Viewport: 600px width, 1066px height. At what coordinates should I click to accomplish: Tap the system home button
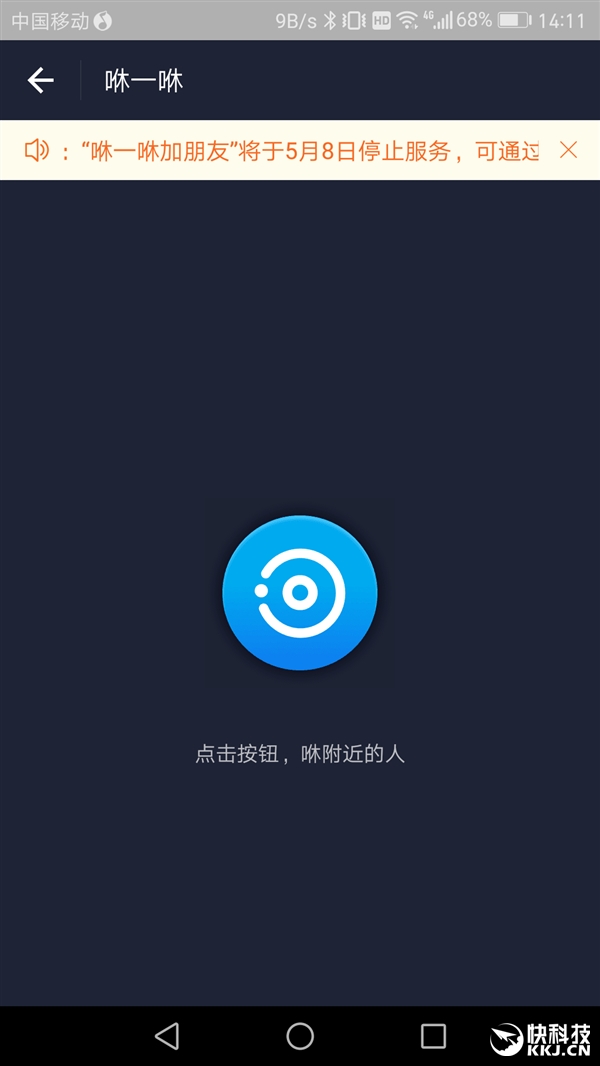click(x=300, y=1036)
